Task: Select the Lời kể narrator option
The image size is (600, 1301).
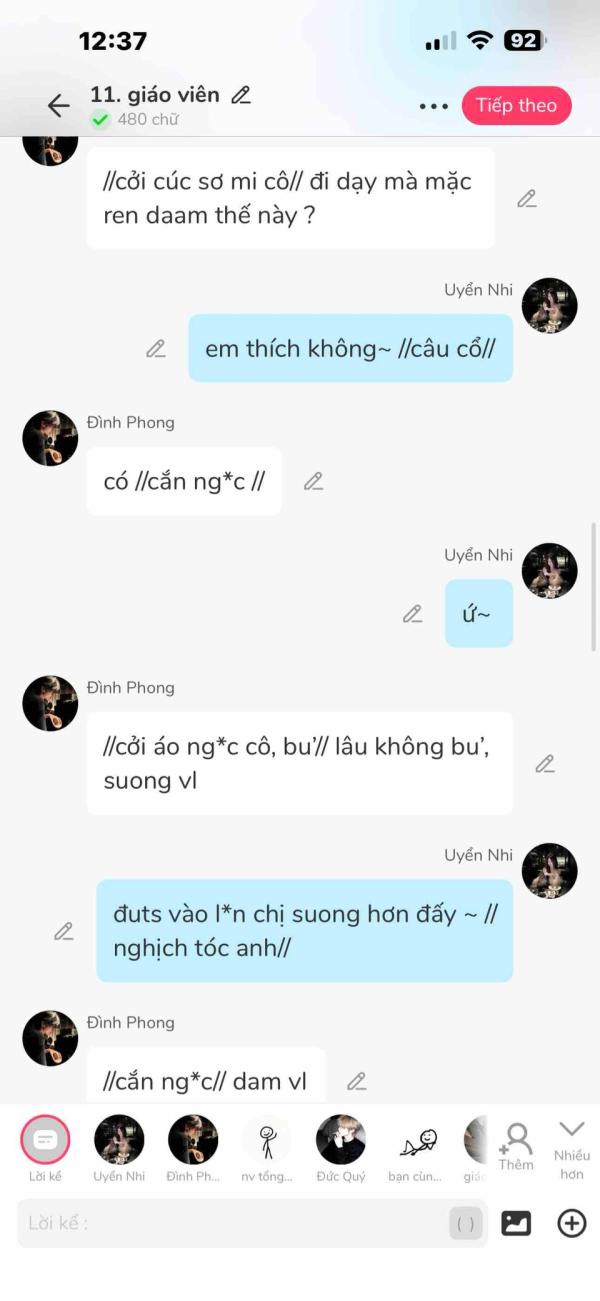Action: tap(45, 1140)
